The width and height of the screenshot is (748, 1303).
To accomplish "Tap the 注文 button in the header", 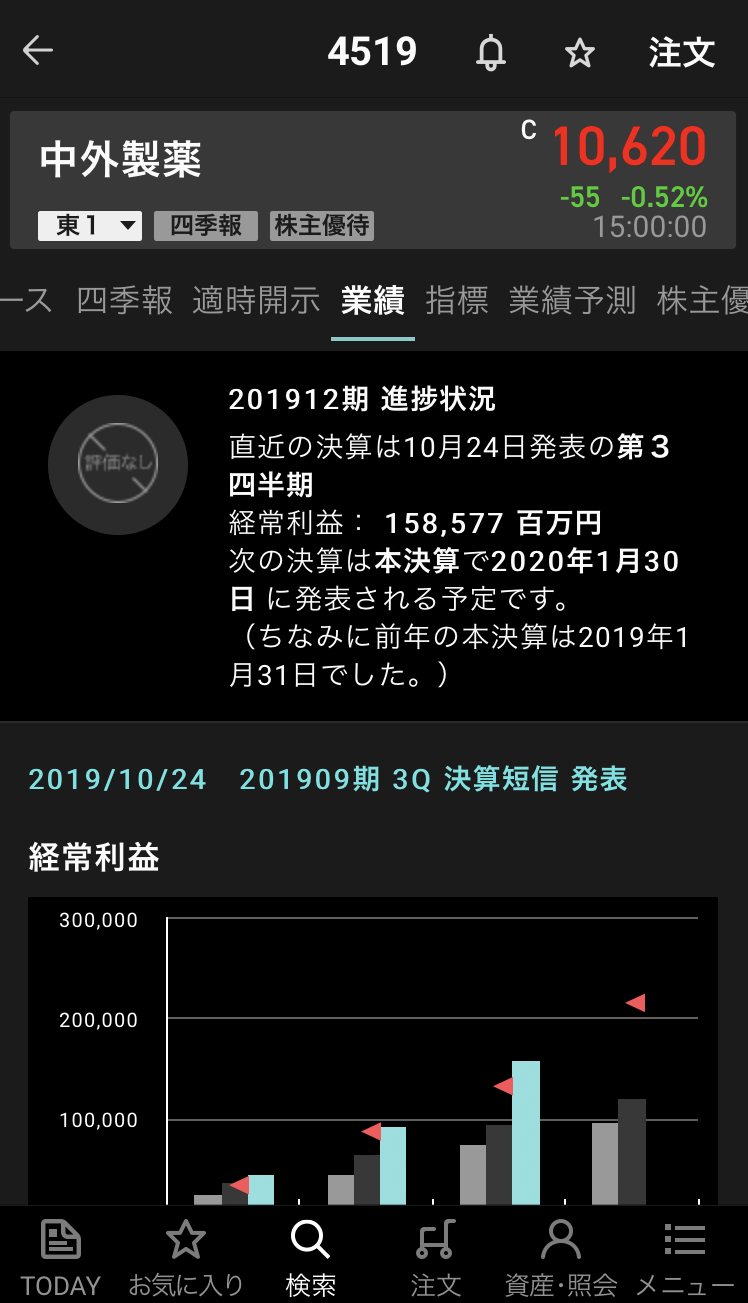I will [x=682, y=52].
